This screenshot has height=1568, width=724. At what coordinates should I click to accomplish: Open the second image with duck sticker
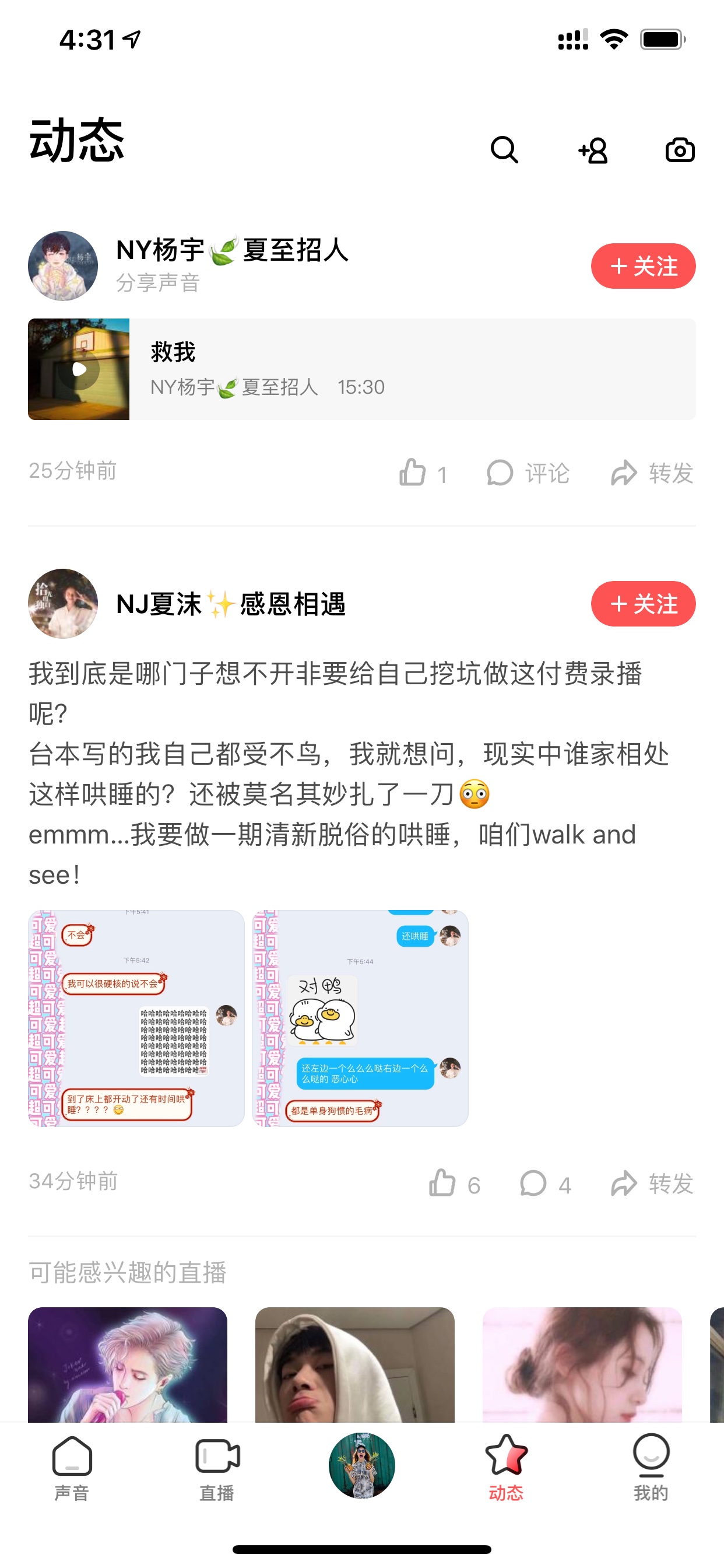(x=360, y=1019)
